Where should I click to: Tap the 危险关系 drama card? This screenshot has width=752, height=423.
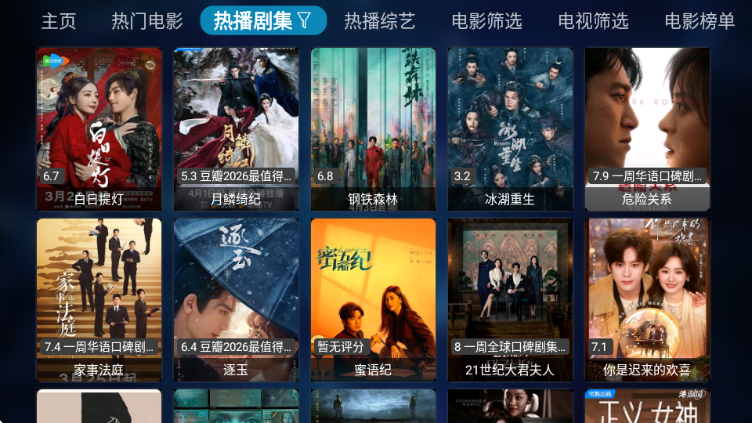pos(647,128)
